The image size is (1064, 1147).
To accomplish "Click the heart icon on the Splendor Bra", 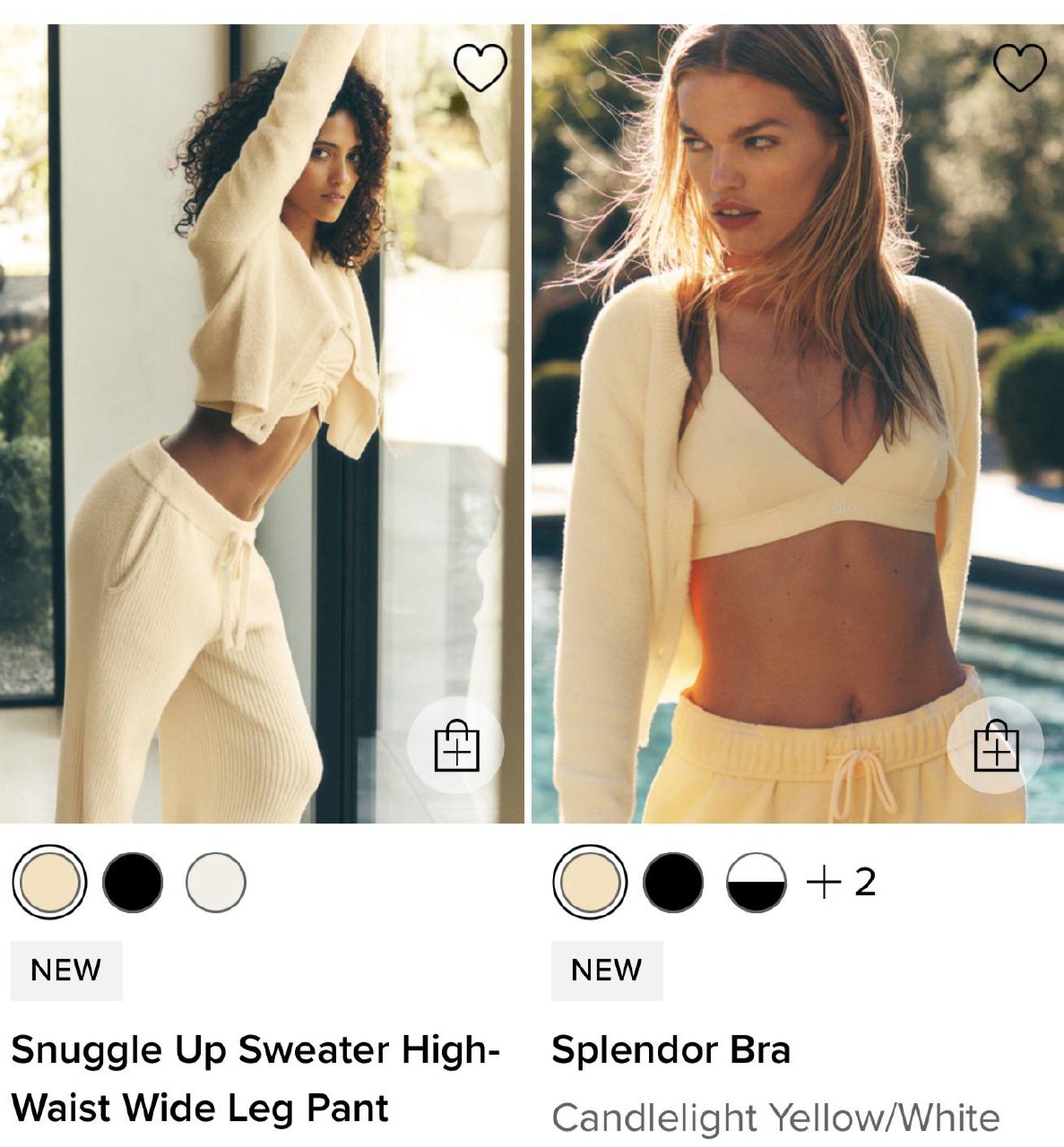I will (x=1019, y=69).
